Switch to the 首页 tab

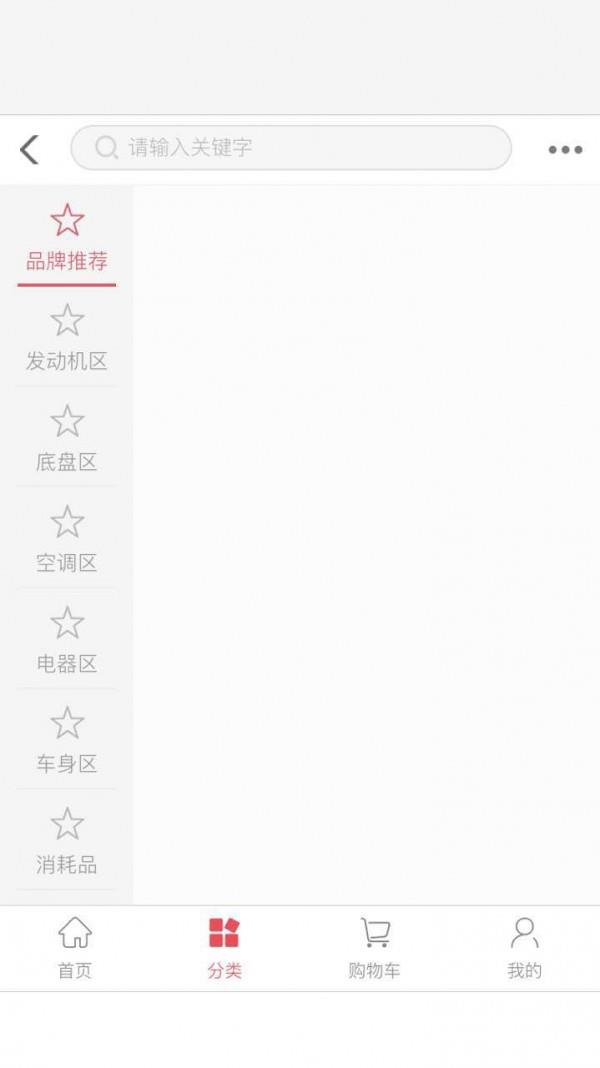coord(75,948)
